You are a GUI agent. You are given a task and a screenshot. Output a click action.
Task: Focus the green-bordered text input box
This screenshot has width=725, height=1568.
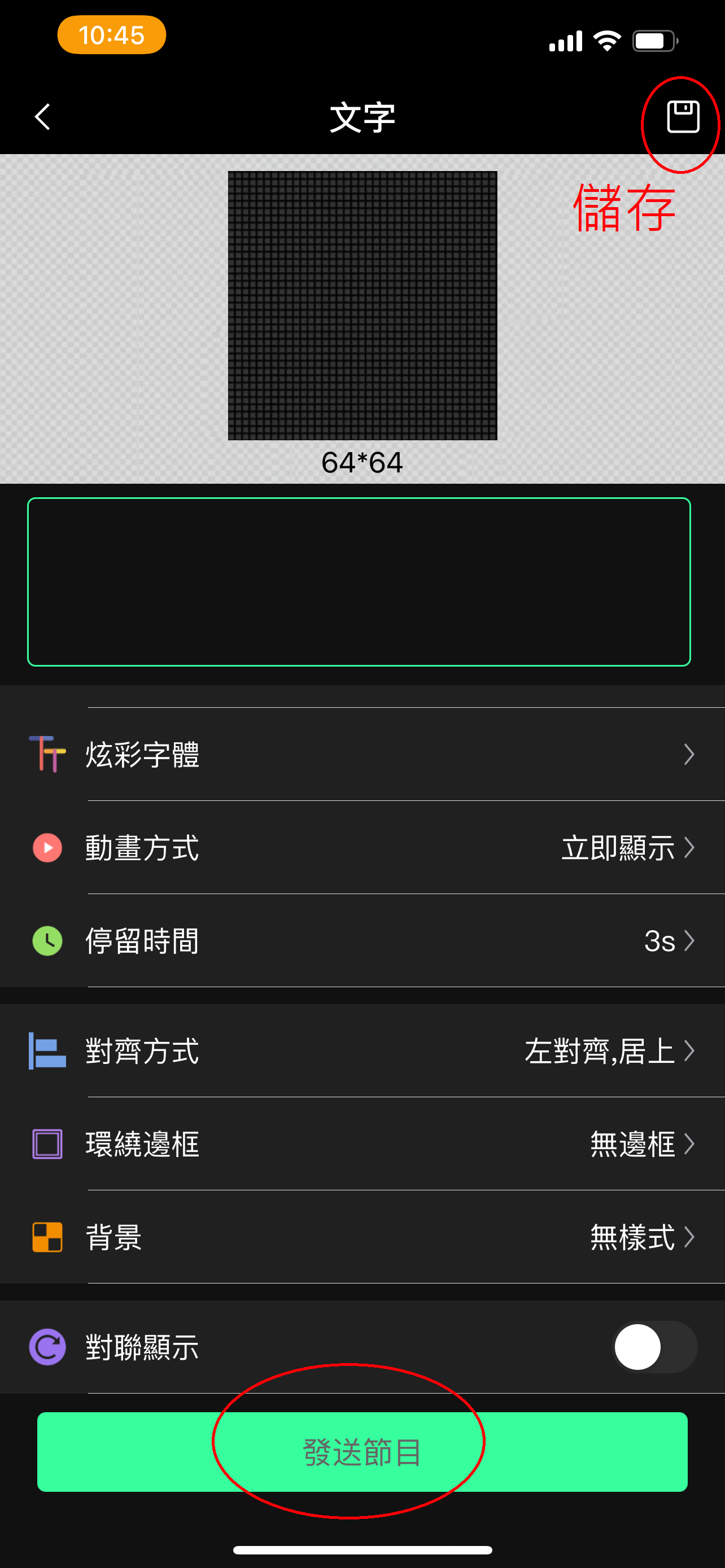[359, 581]
